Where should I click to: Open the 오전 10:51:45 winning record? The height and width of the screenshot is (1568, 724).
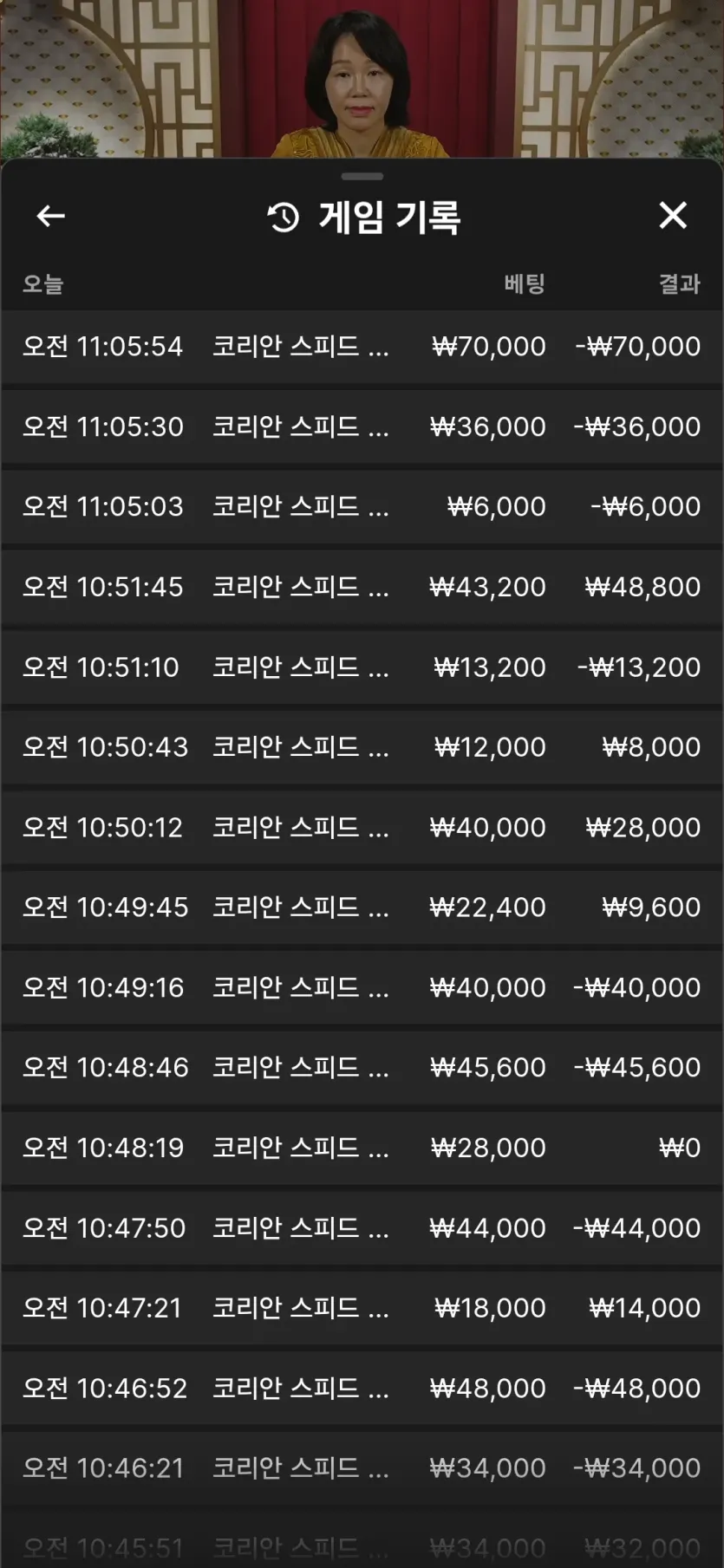pyautogui.click(x=362, y=587)
